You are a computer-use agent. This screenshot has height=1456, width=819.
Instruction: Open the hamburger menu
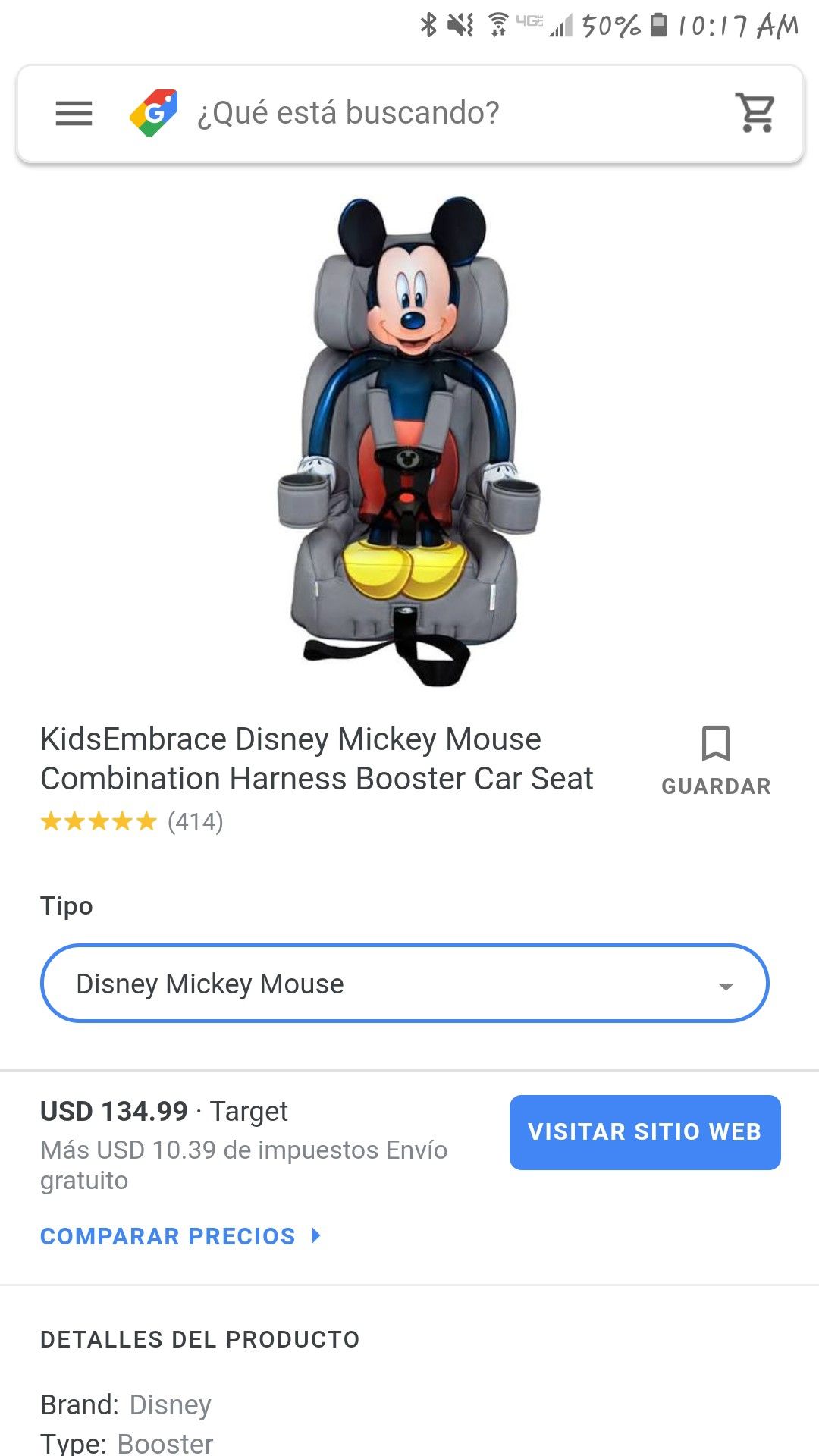(x=74, y=114)
